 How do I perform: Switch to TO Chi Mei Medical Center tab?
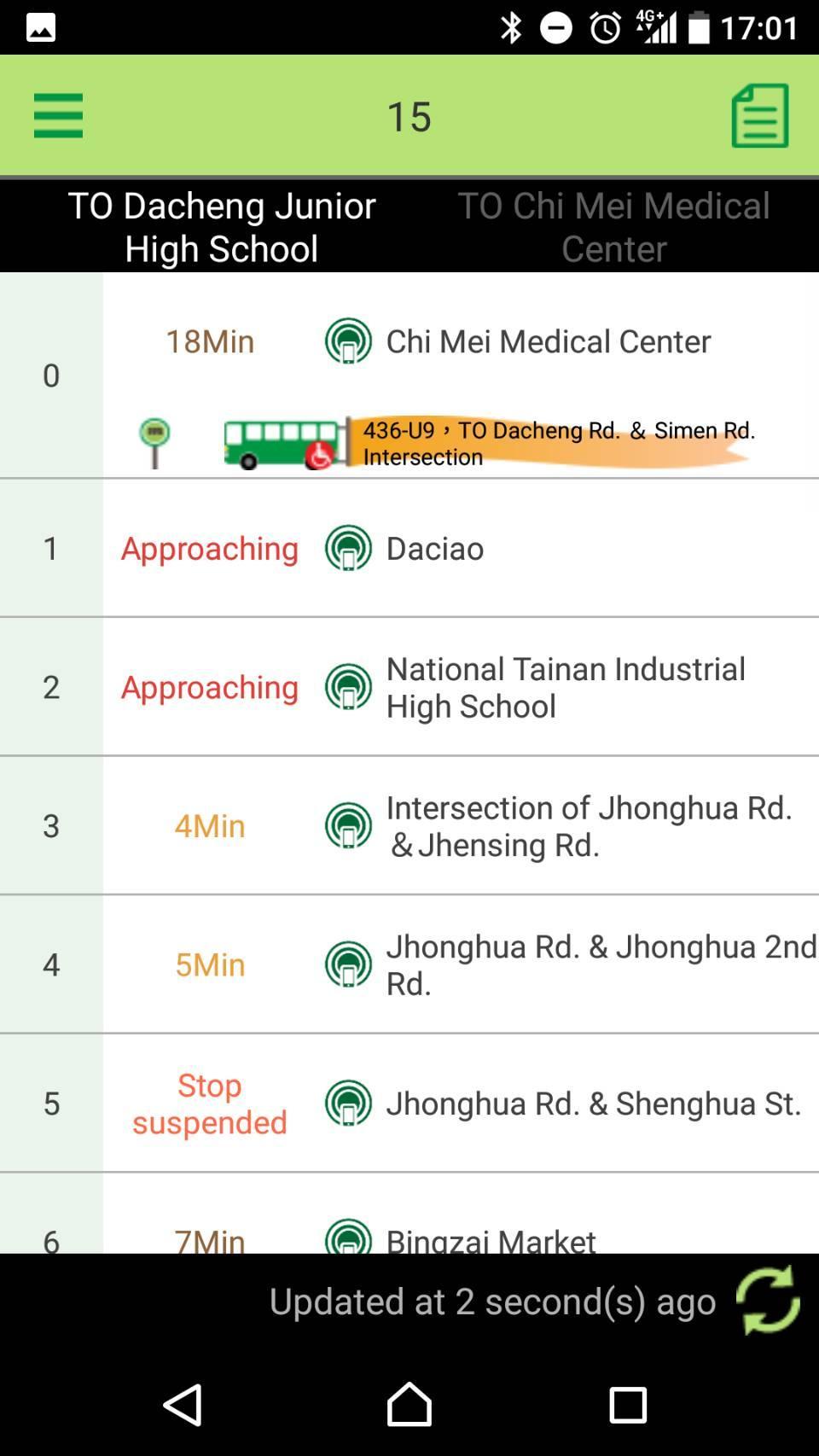pos(613,226)
